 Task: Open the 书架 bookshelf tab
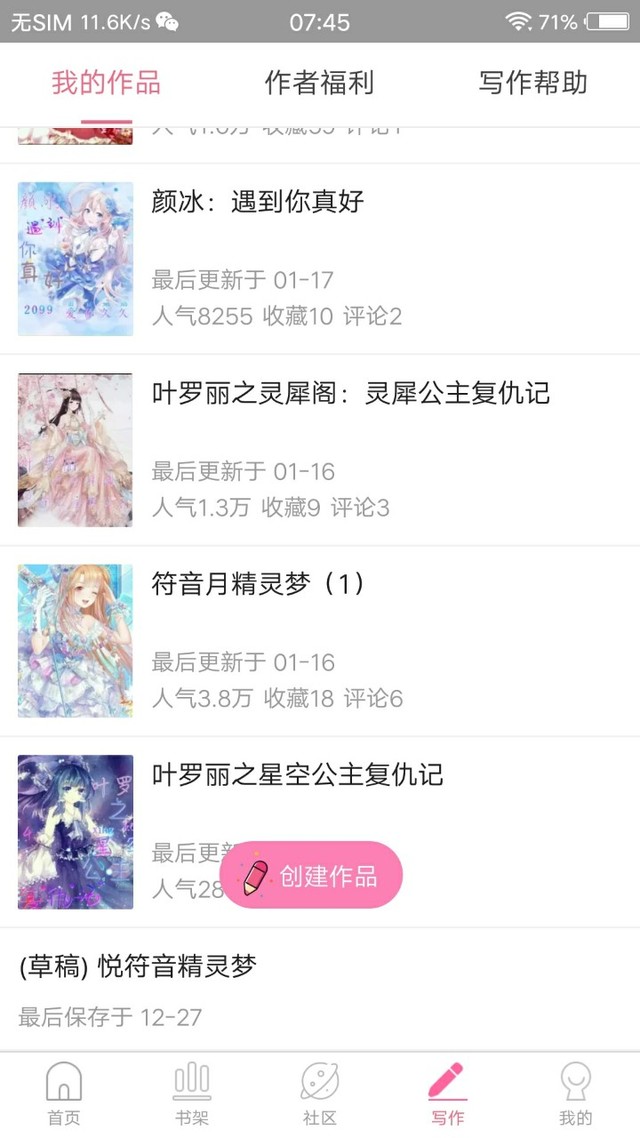tap(192, 1094)
